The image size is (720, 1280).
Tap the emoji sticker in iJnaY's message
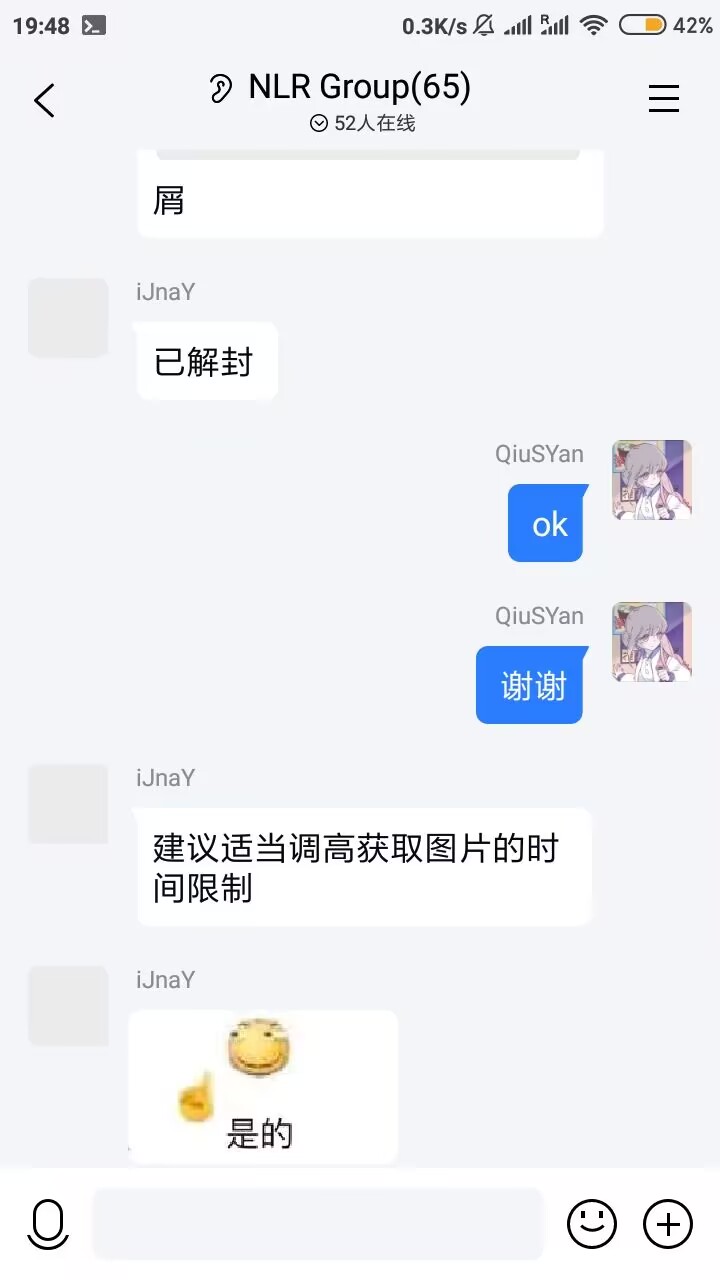[x=258, y=1047]
